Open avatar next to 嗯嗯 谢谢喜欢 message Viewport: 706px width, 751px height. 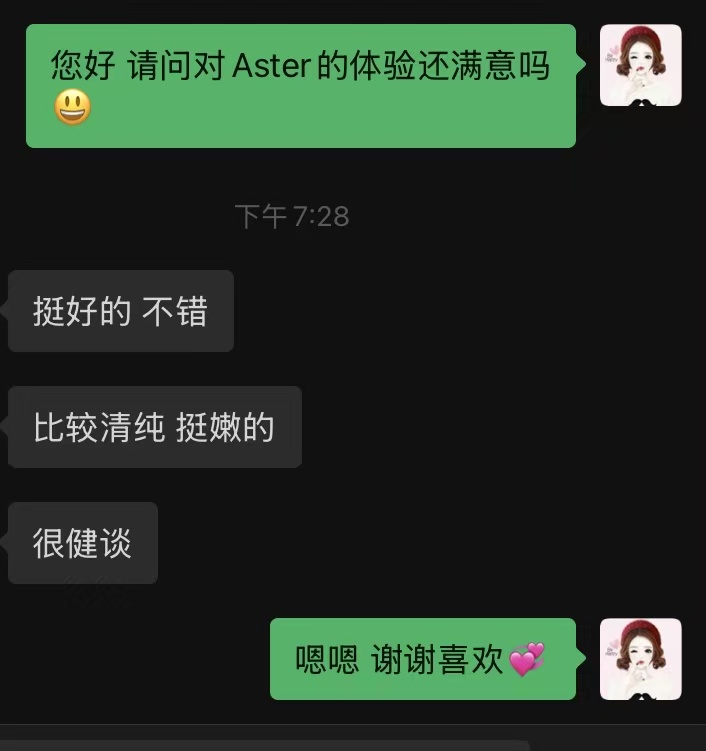tap(640, 658)
